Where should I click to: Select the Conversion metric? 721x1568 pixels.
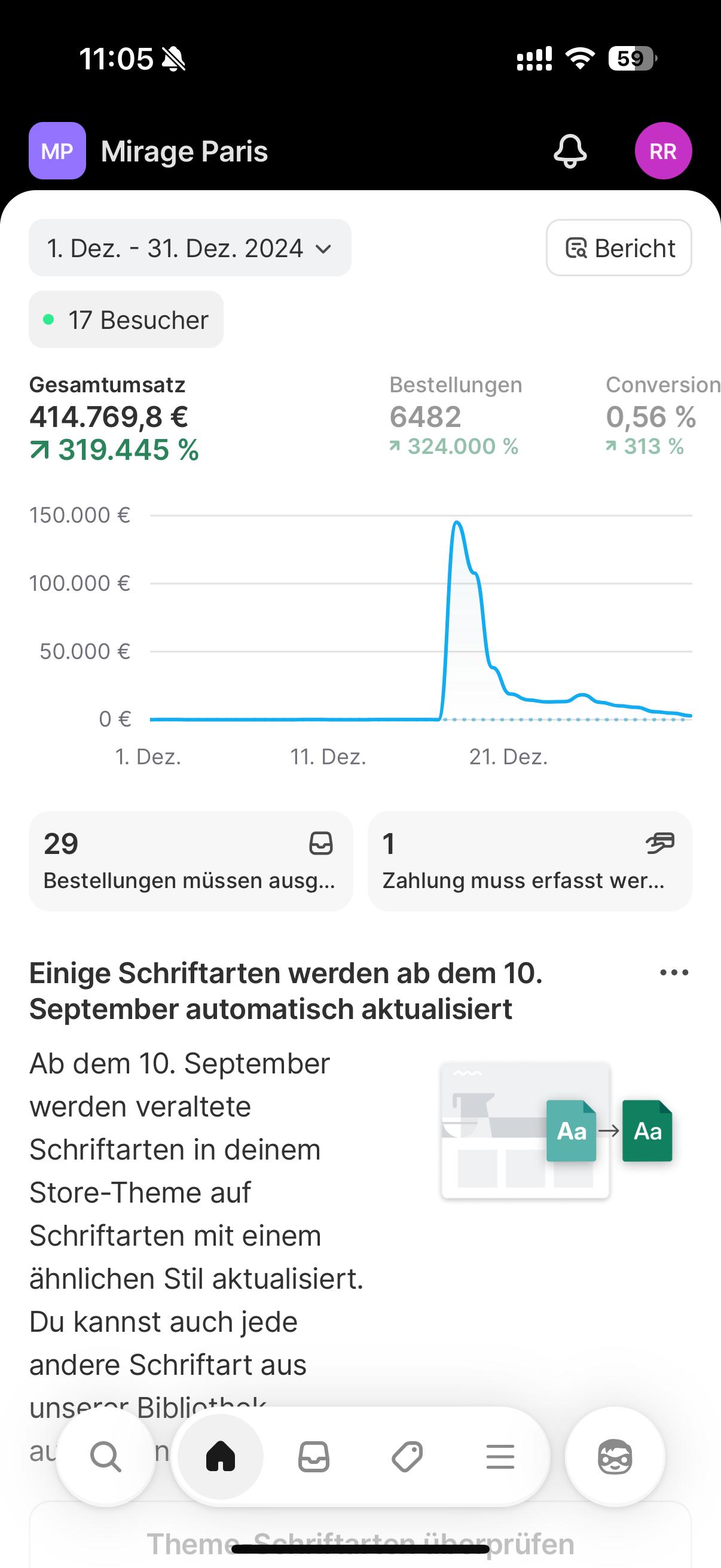point(657,417)
